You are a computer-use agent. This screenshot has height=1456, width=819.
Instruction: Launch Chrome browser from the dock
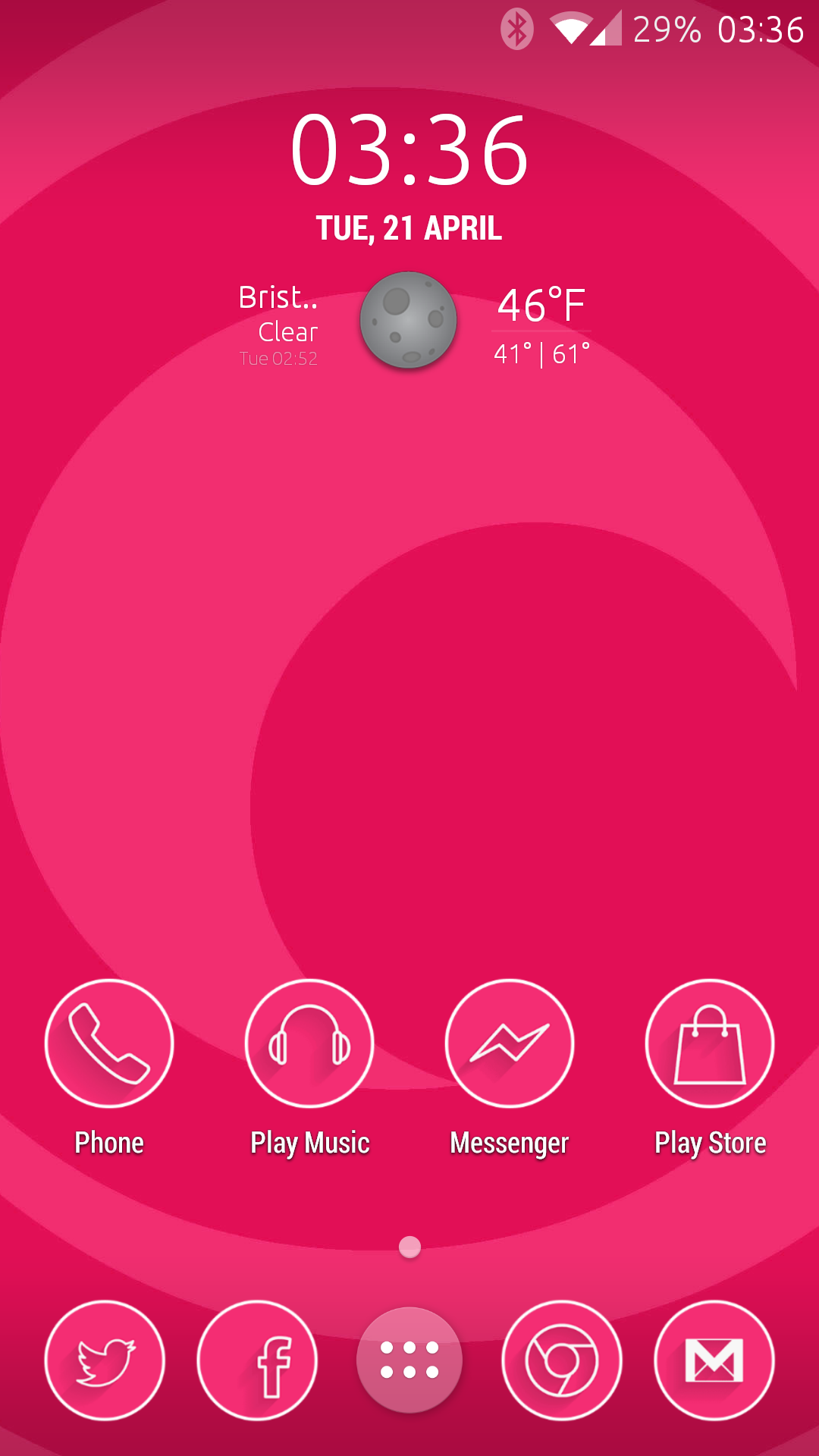tap(562, 1360)
